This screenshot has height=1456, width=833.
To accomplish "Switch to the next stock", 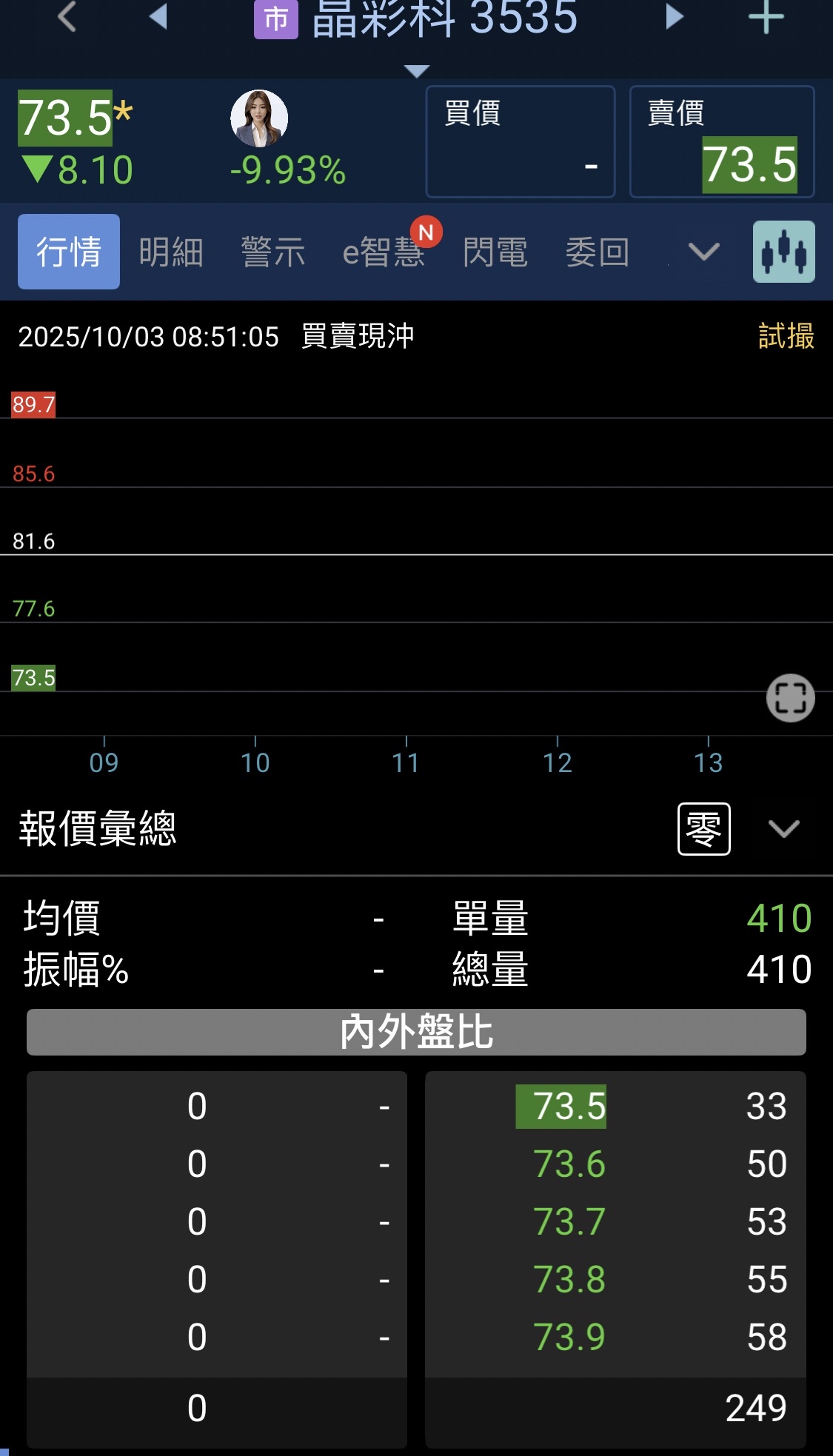I will 674,16.
